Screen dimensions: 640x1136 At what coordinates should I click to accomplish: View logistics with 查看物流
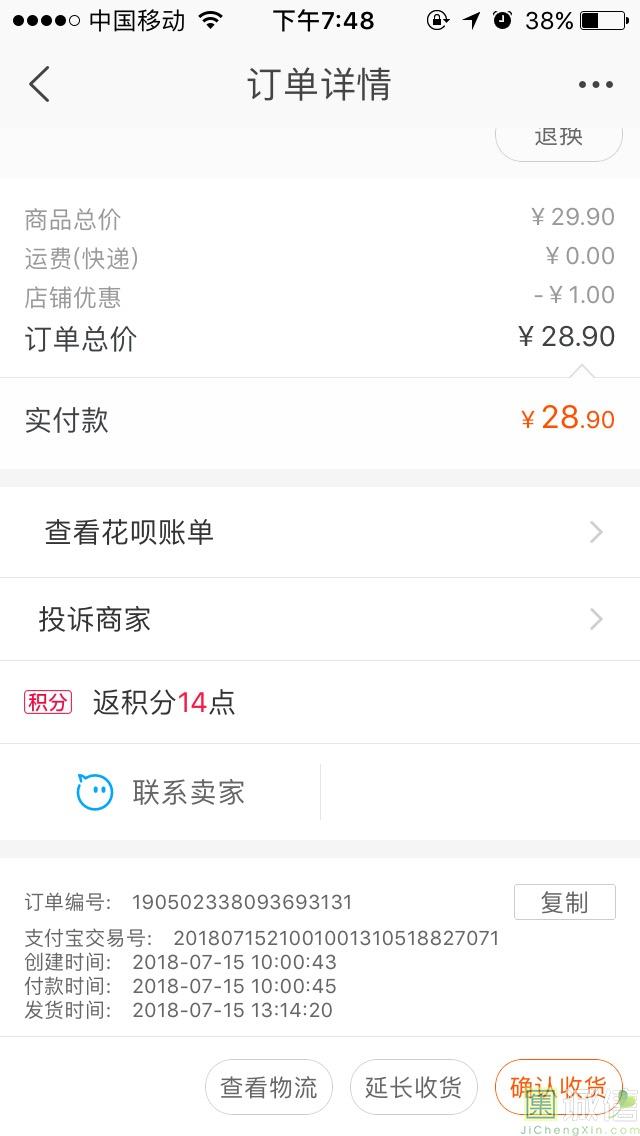tap(269, 1087)
